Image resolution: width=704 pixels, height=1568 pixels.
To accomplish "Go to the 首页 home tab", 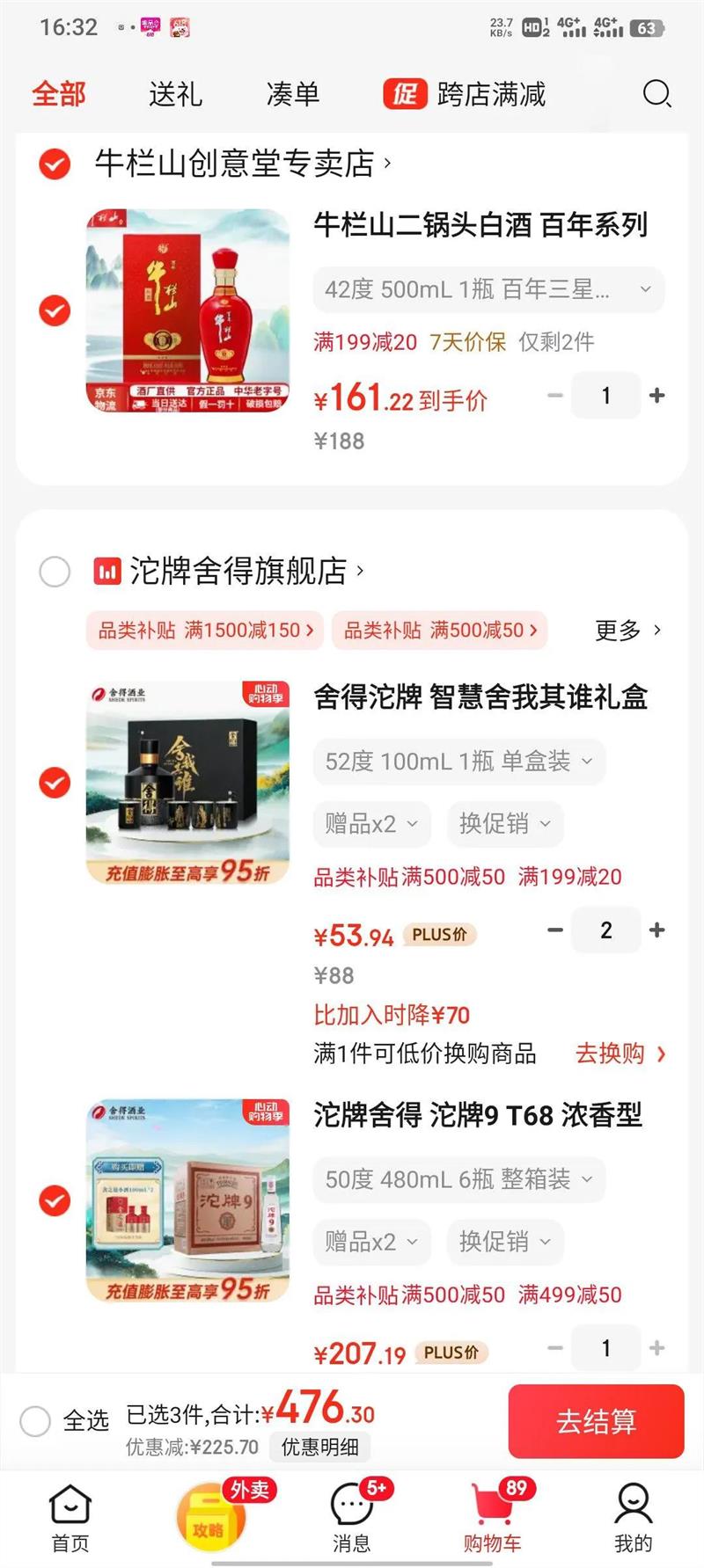I will [x=70, y=1517].
